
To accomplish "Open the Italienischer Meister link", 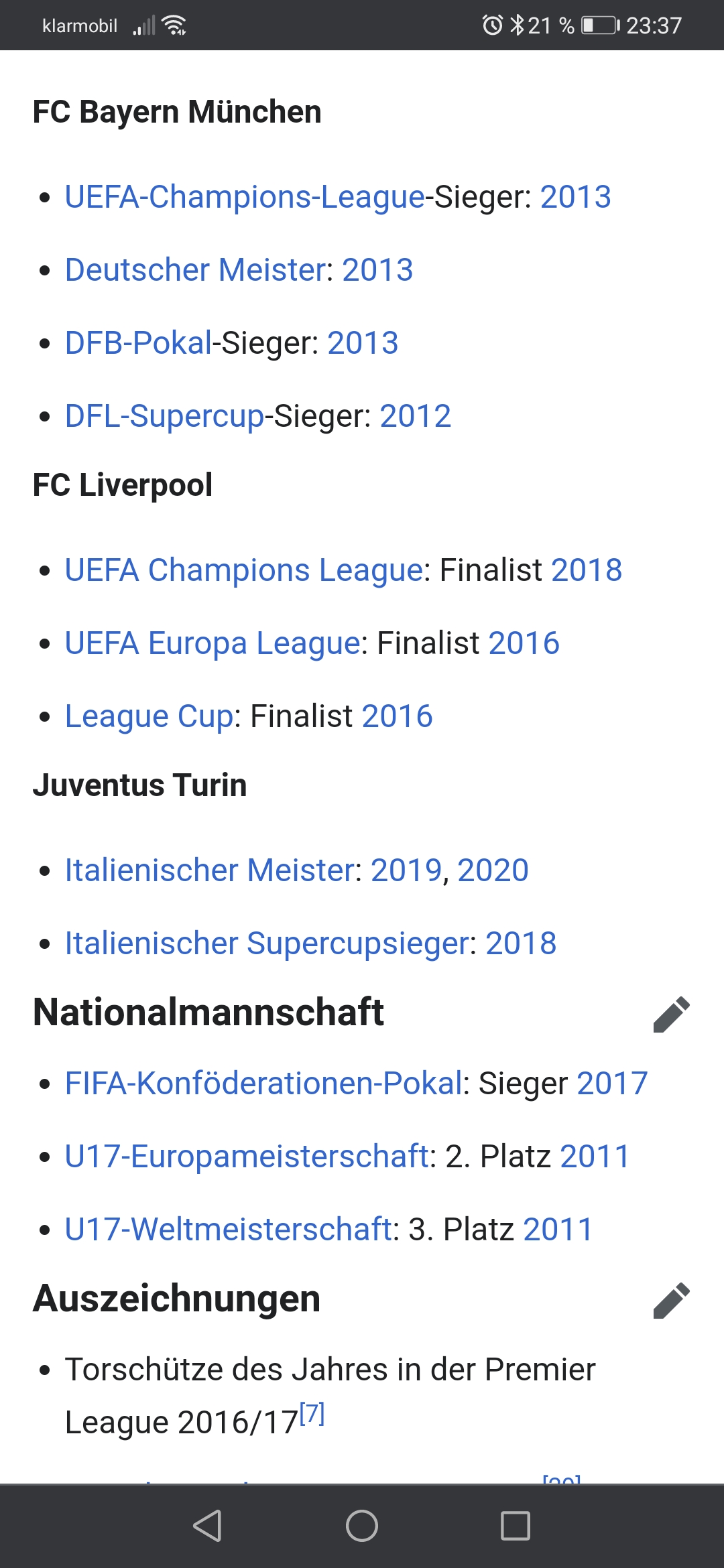I will pos(208,870).
